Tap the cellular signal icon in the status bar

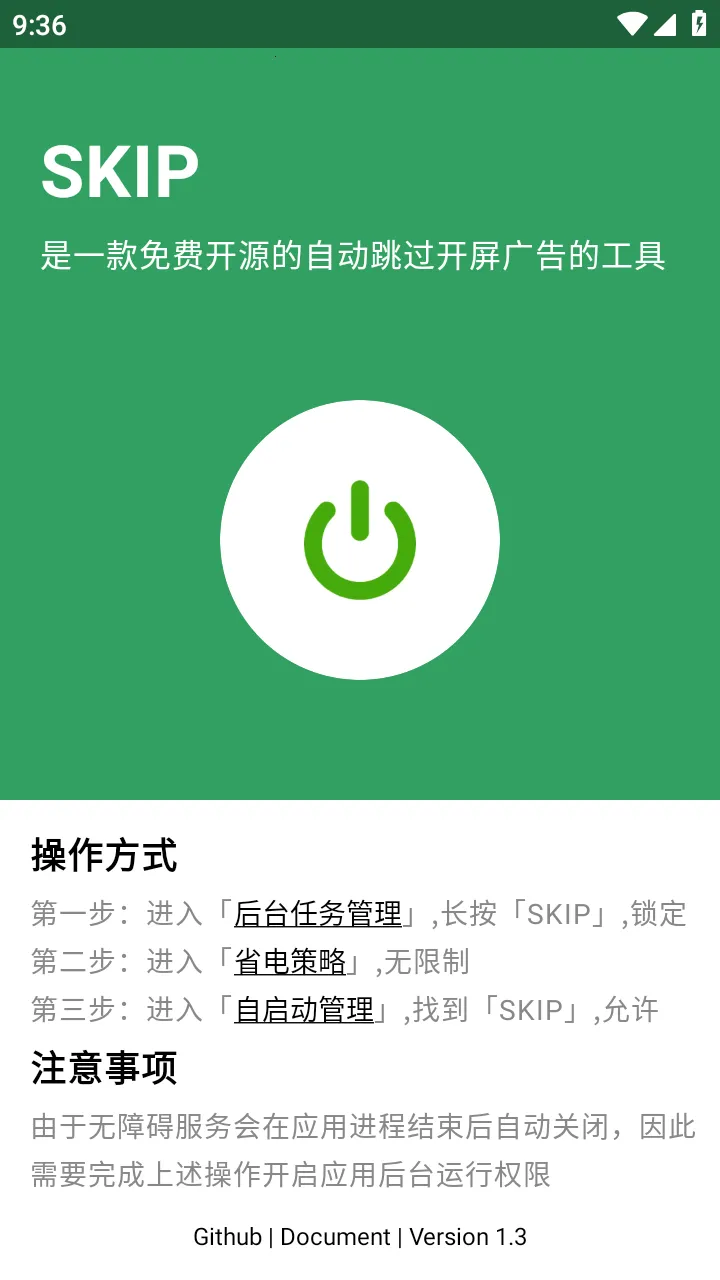[x=666, y=25]
